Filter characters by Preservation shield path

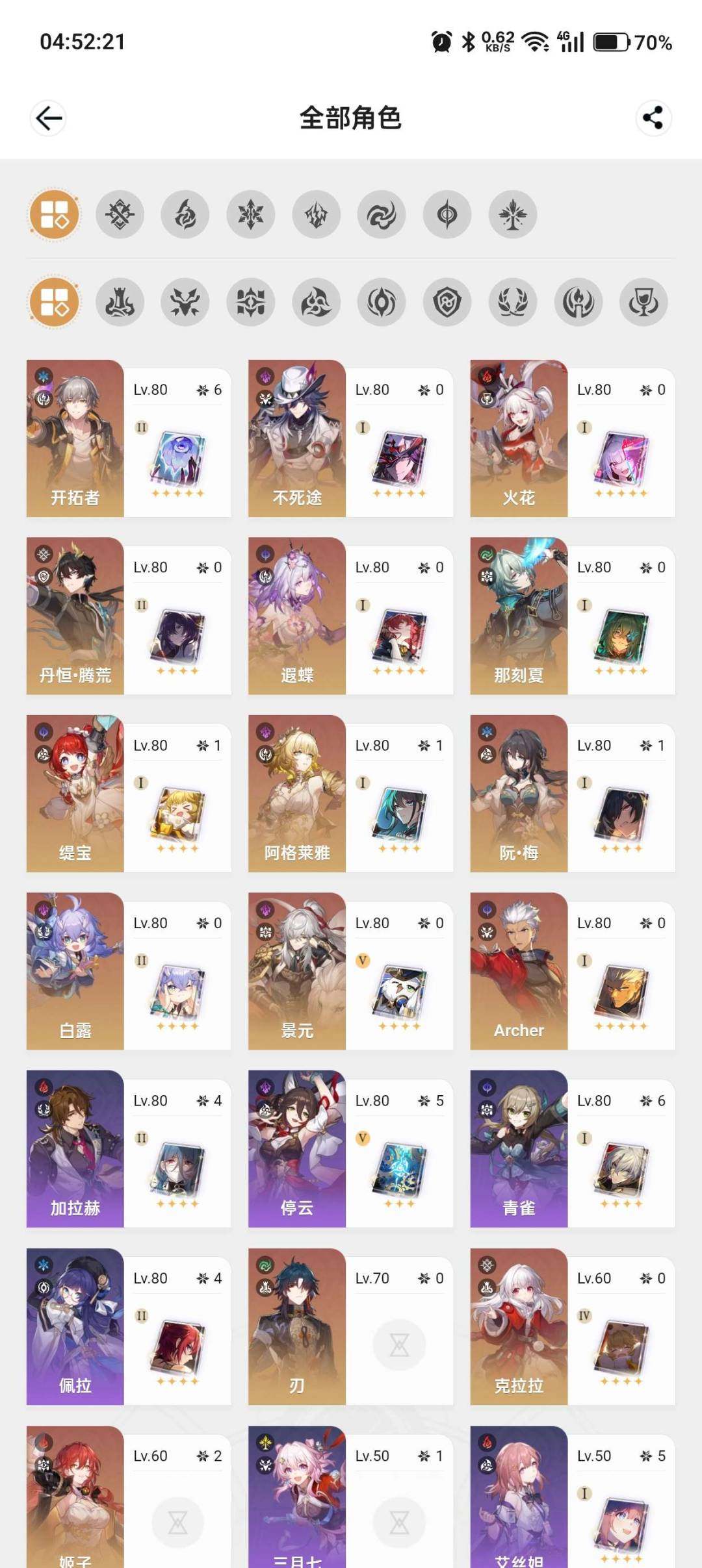click(447, 302)
